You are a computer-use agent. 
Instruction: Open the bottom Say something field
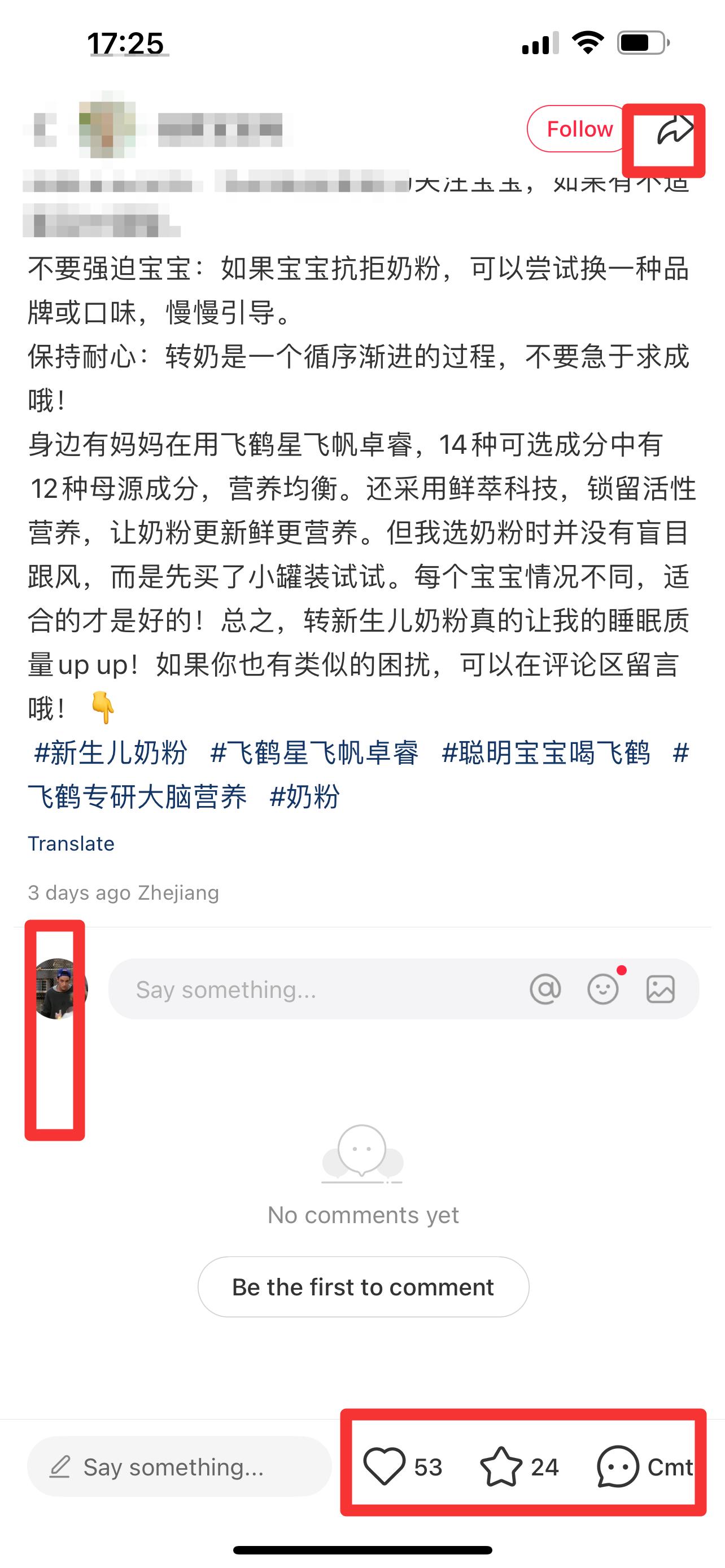pyautogui.click(x=180, y=1467)
